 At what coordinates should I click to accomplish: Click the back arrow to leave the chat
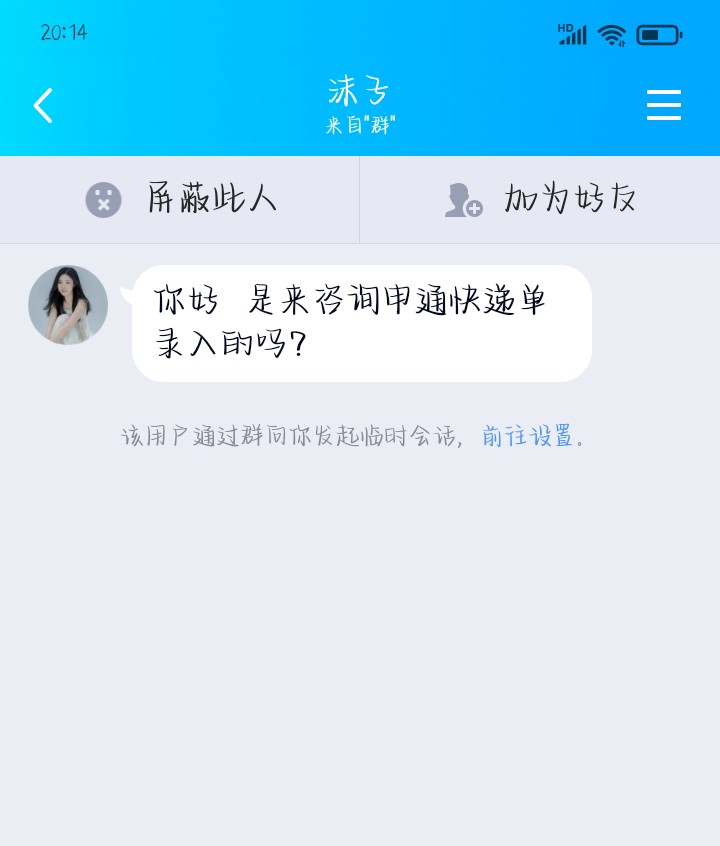[44, 105]
